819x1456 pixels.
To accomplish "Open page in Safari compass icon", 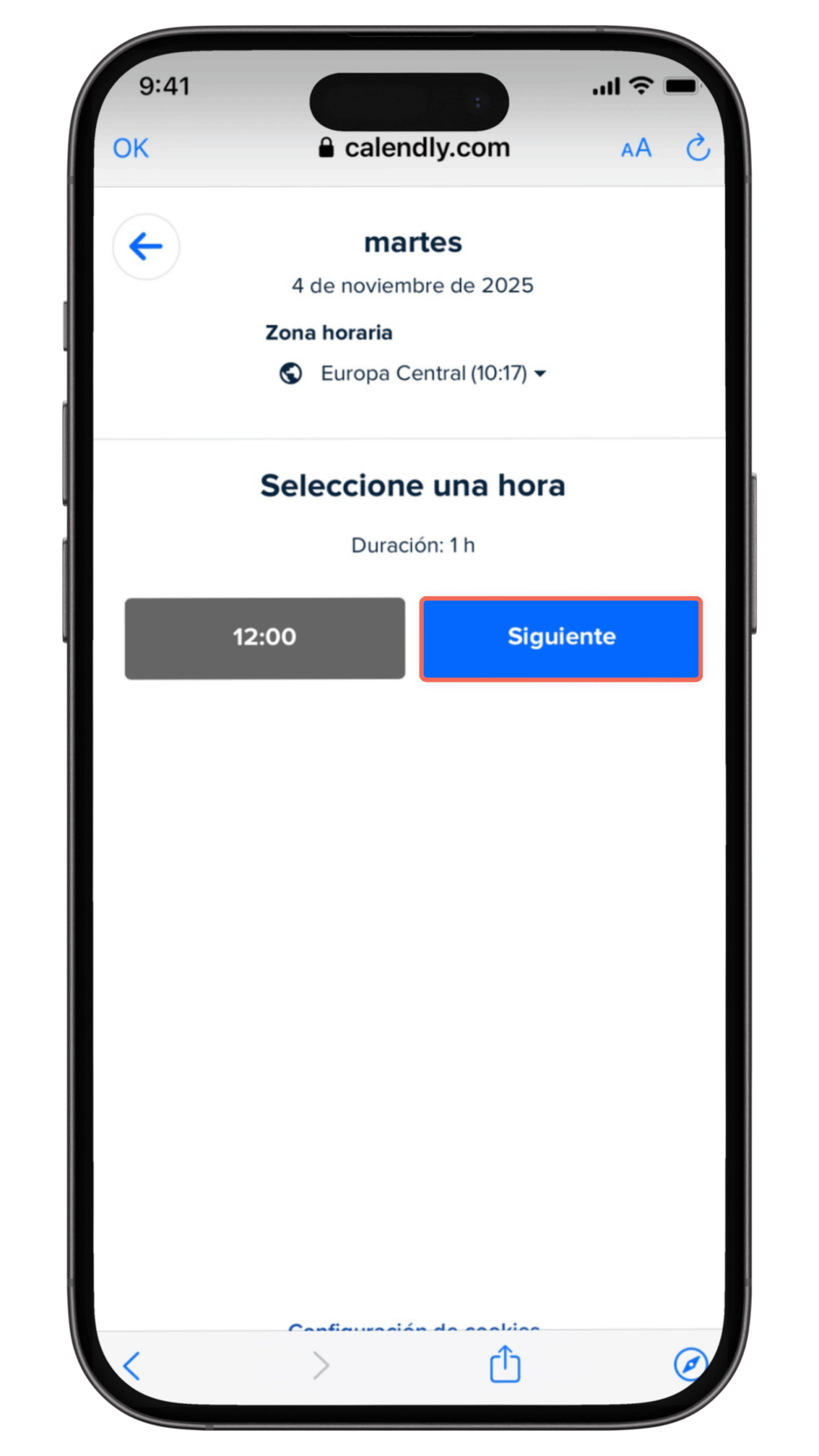I will (690, 1364).
